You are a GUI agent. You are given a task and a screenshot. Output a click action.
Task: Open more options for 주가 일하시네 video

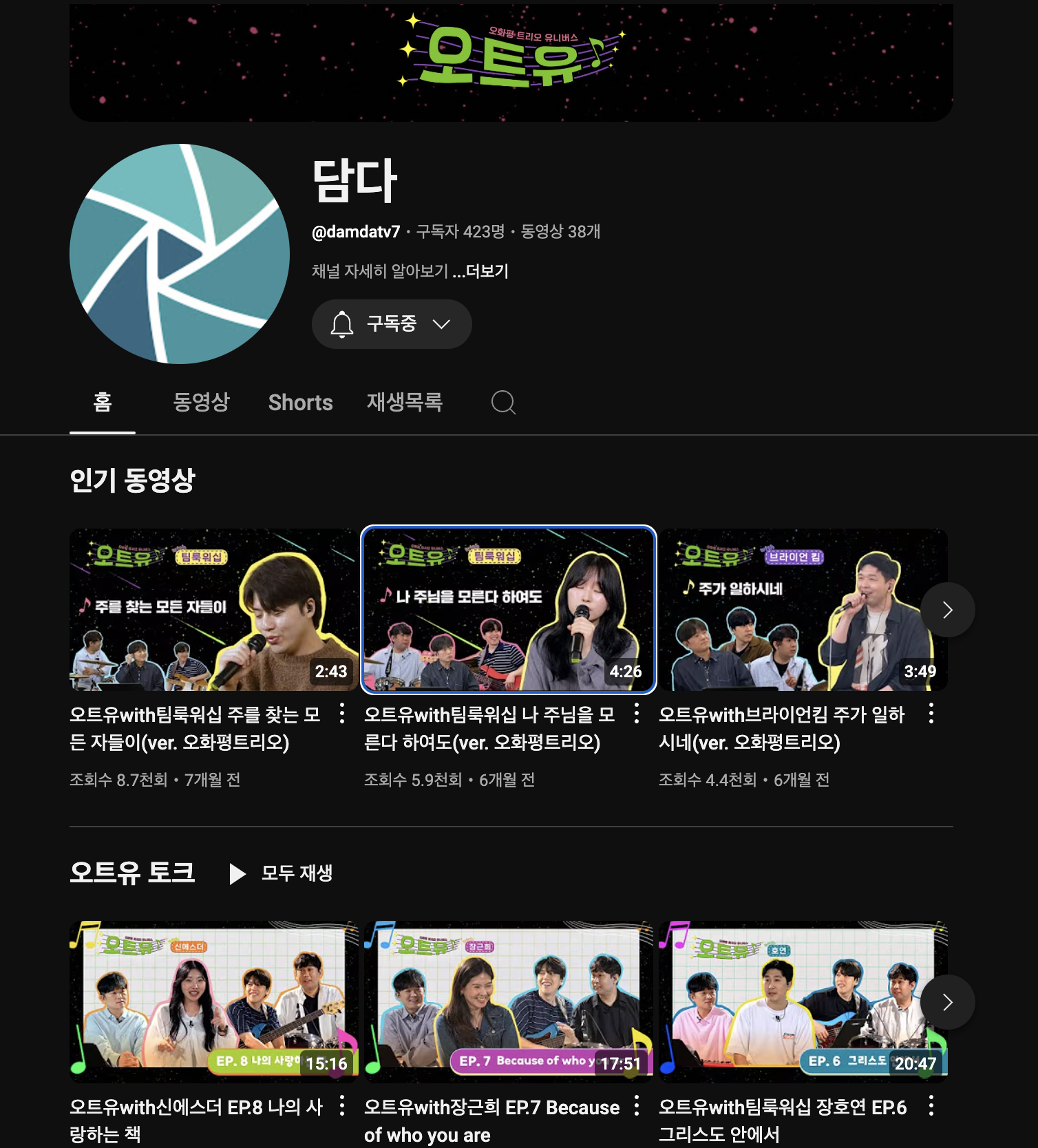coord(931,714)
